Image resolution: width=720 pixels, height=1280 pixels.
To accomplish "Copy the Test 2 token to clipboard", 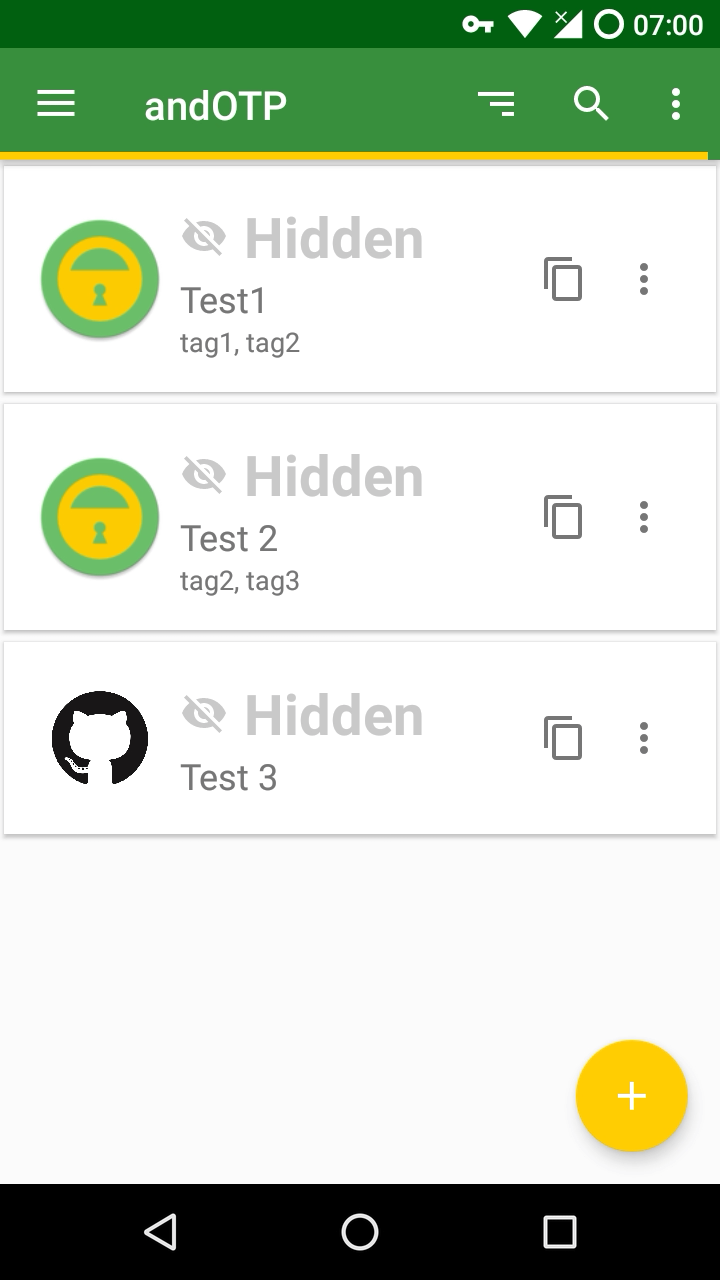I will coord(564,517).
